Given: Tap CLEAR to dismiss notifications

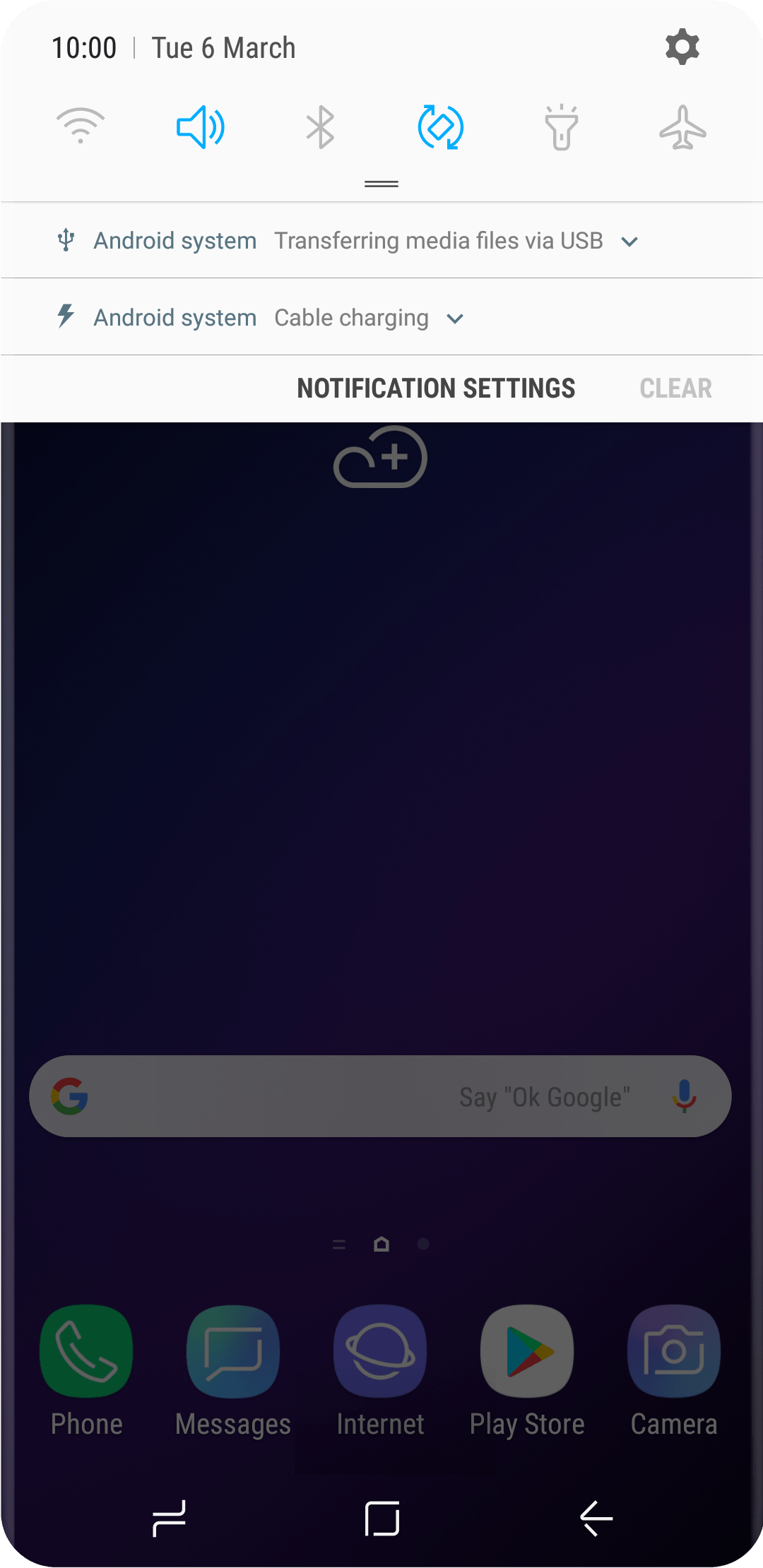Looking at the screenshot, I should [675, 388].
